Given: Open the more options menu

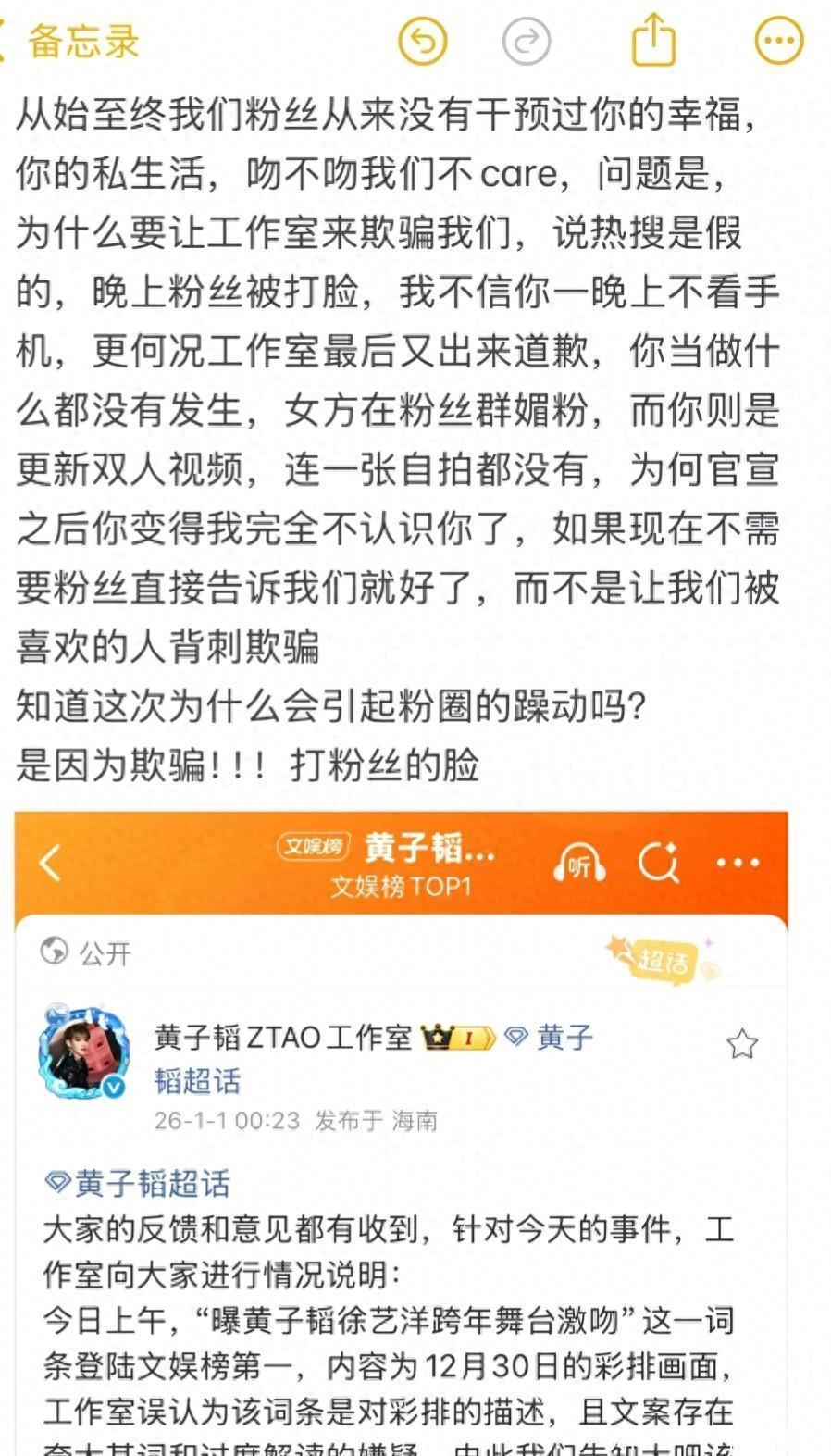Looking at the screenshot, I should click(x=778, y=41).
